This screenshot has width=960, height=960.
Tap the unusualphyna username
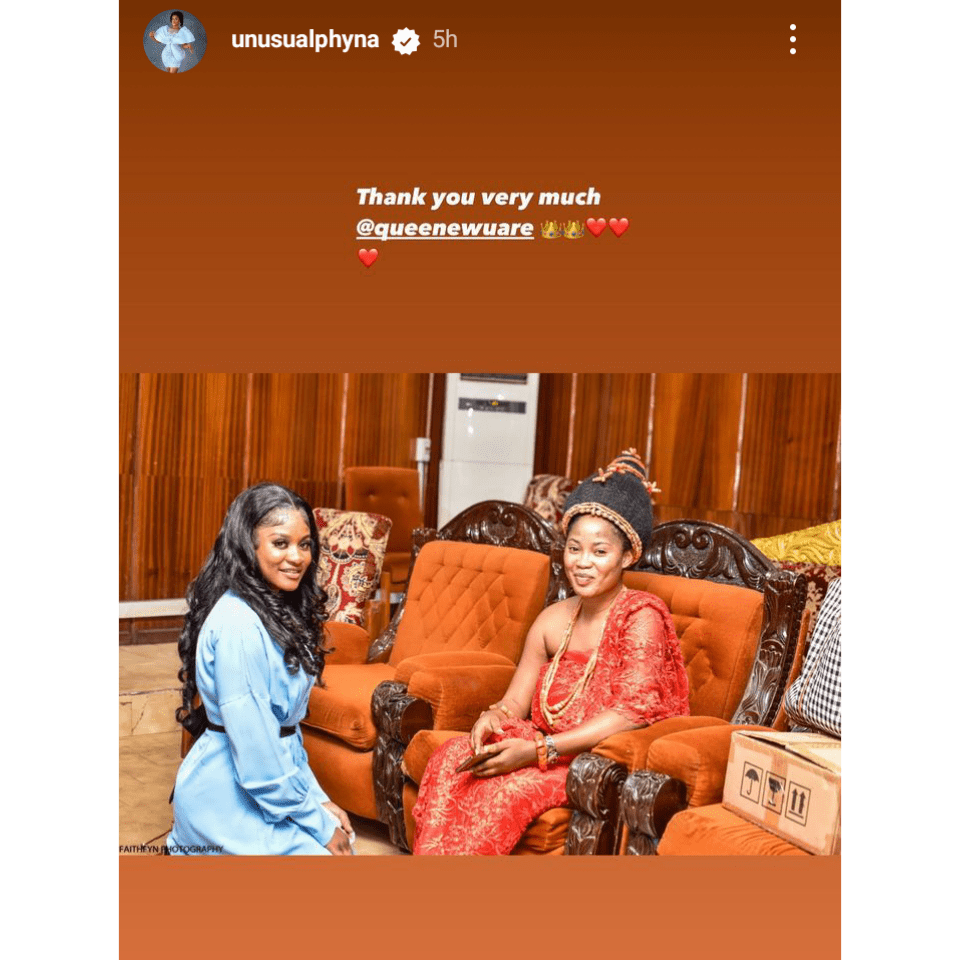point(304,40)
